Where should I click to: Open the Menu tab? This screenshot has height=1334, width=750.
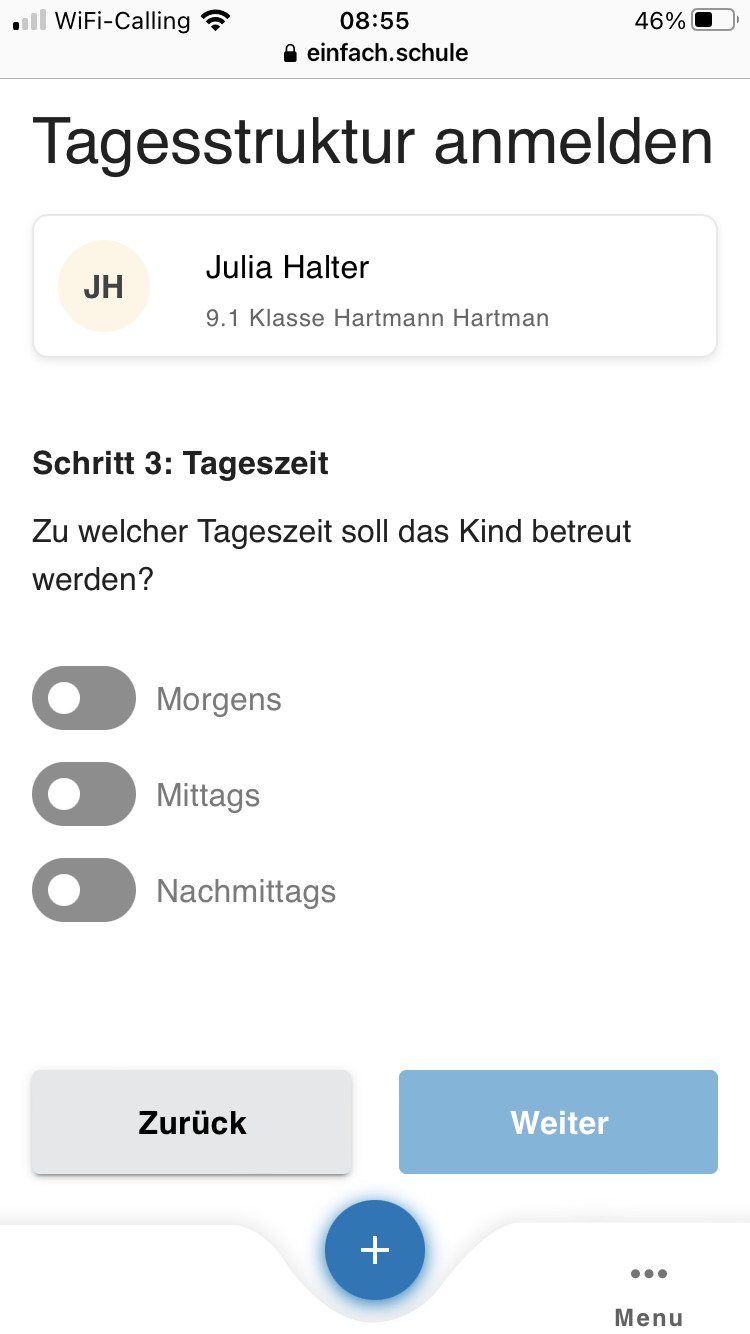pos(649,1296)
